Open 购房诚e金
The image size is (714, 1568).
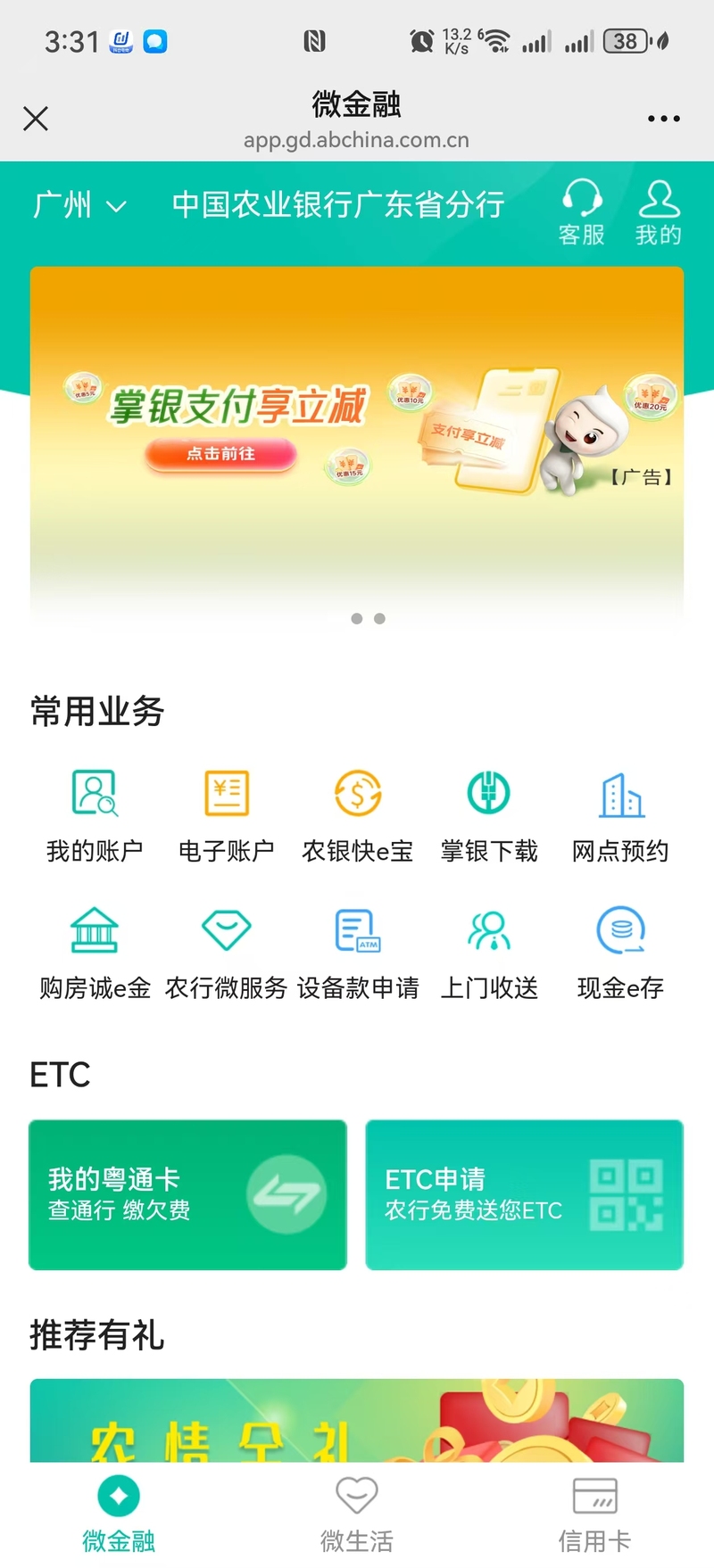click(95, 952)
